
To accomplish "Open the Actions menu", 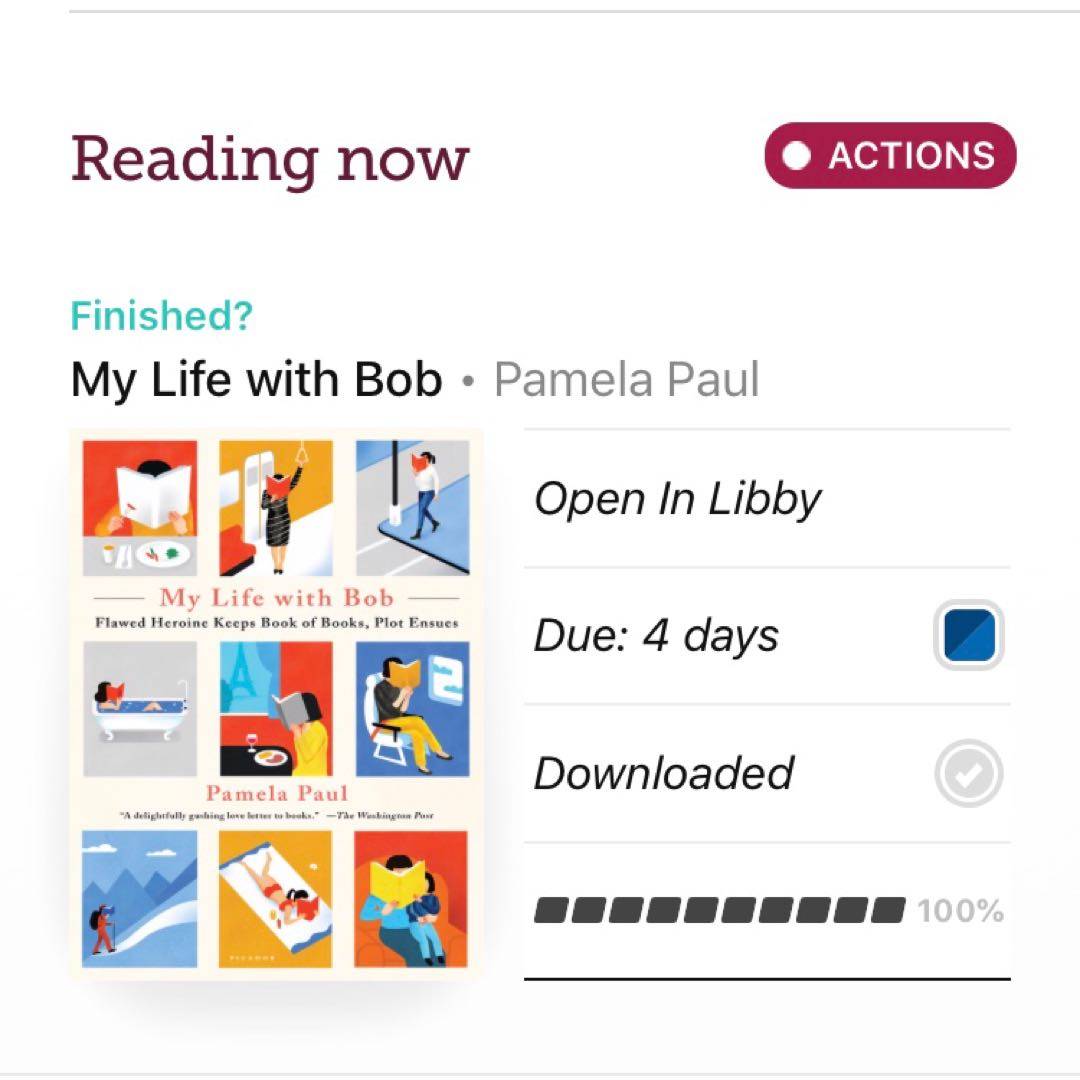I will (889, 156).
